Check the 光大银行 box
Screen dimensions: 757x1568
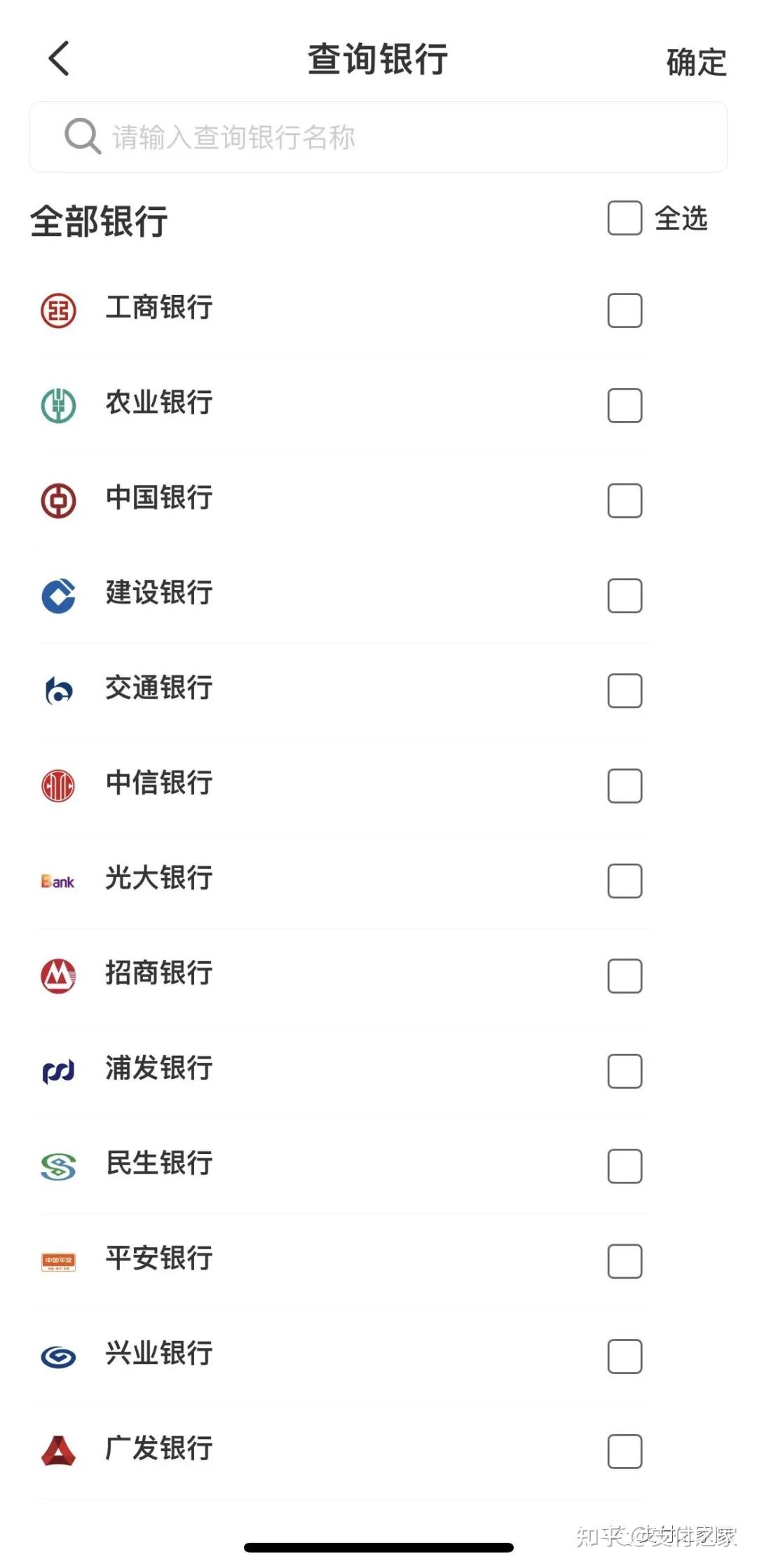tap(625, 881)
